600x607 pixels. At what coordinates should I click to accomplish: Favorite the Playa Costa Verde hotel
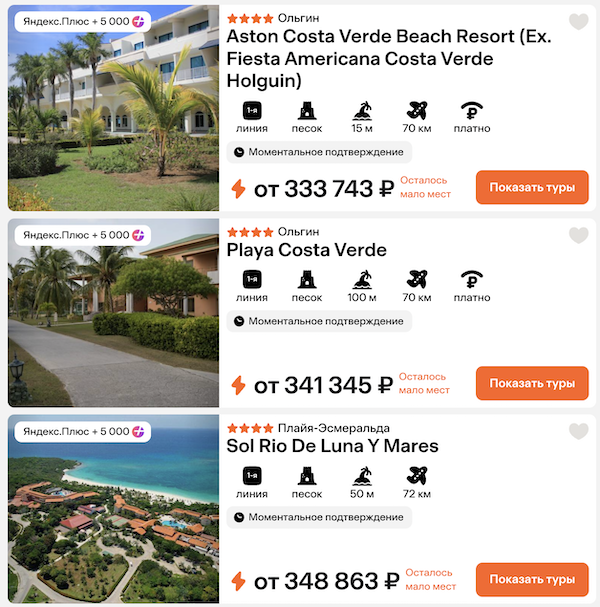coord(578,236)
